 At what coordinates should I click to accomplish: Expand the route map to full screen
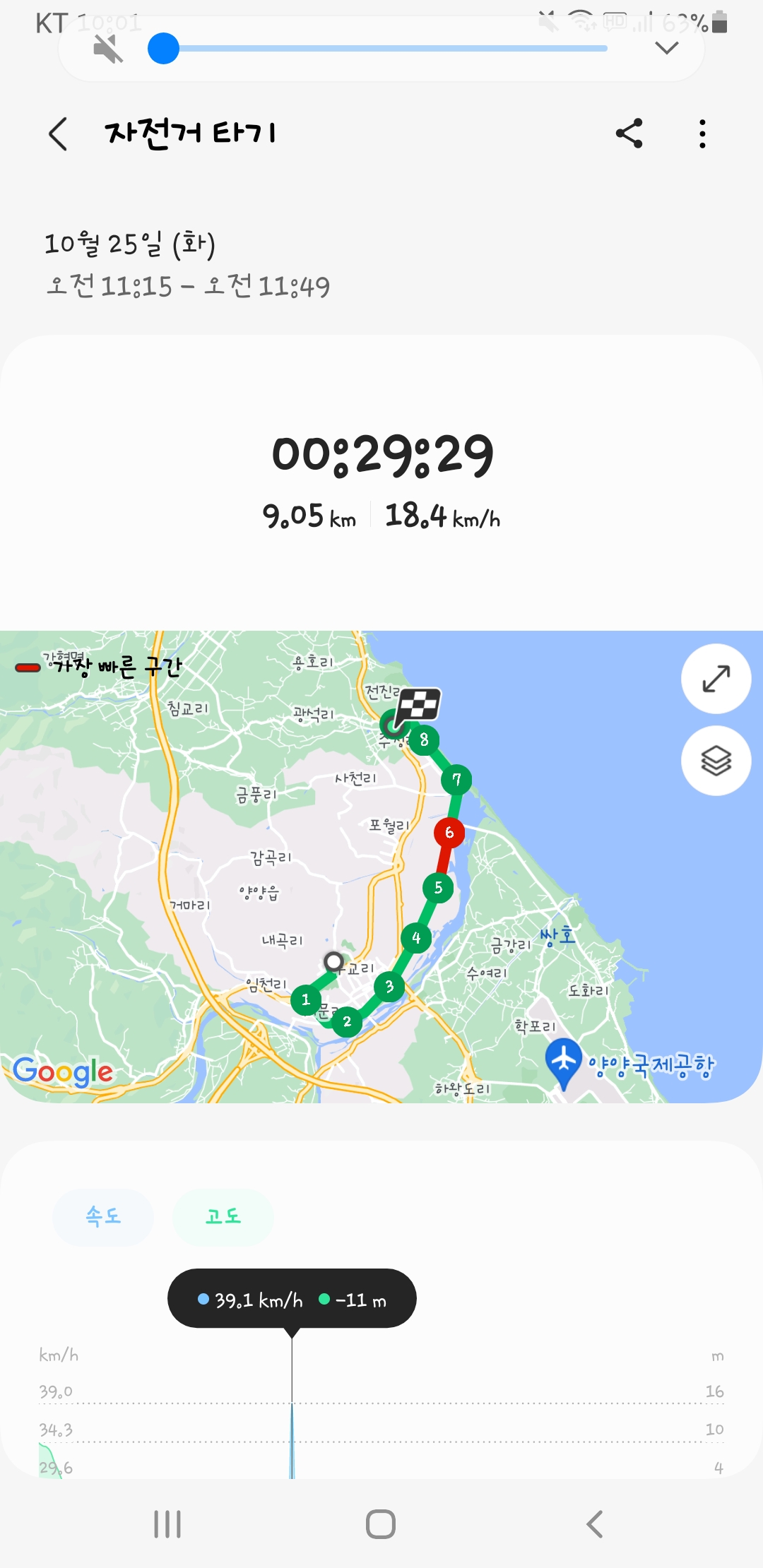716,679
